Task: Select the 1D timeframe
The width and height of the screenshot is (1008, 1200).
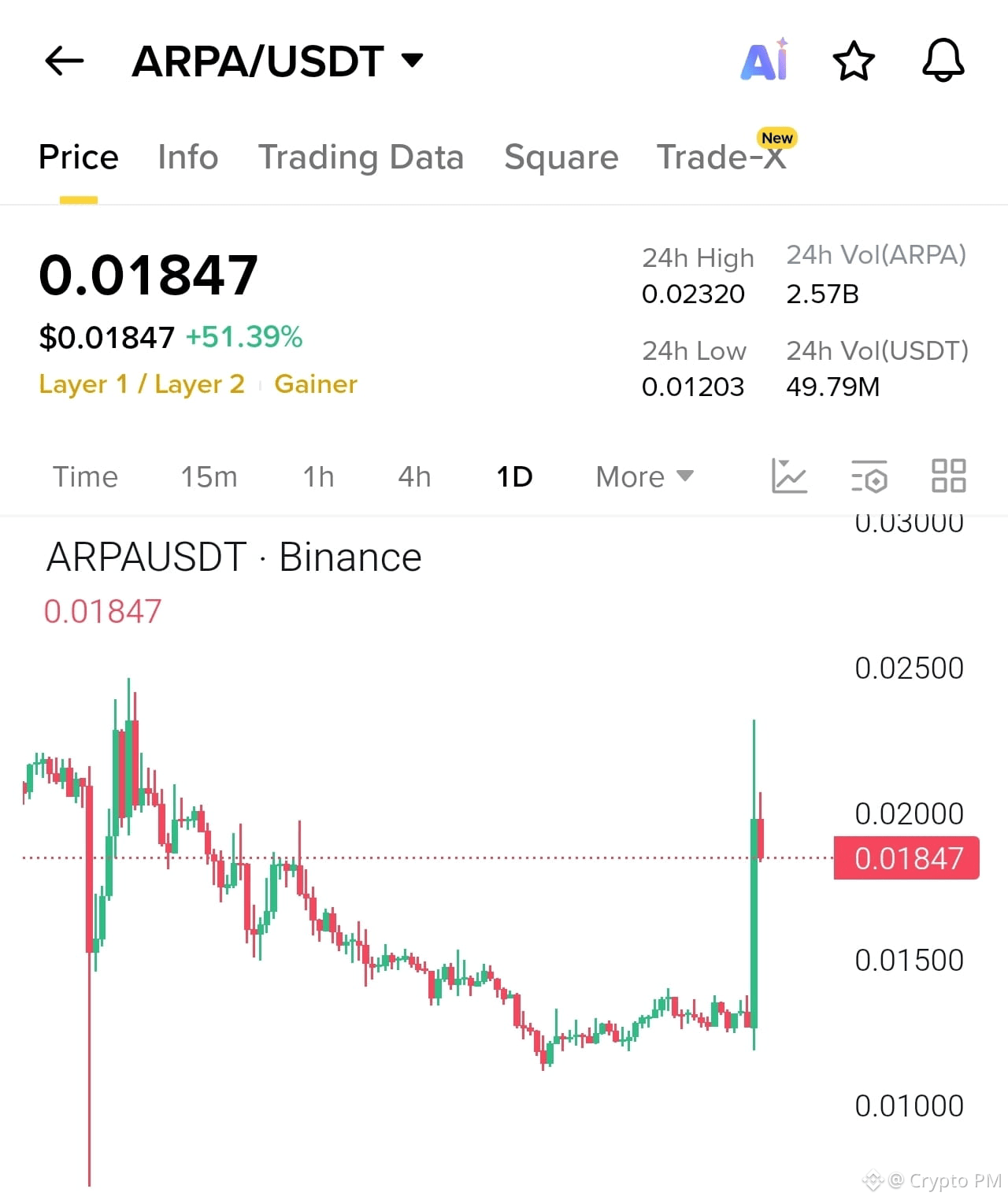Action: 513,476
